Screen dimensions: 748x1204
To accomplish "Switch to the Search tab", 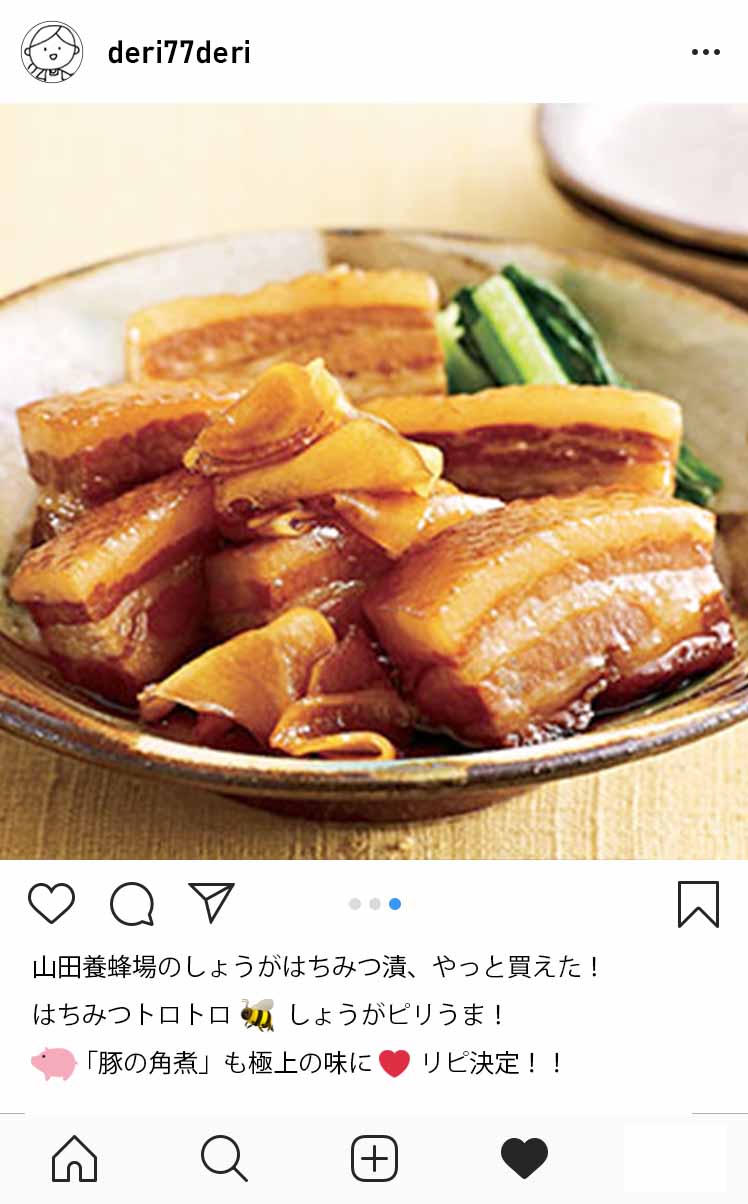I will (x=224, y=1159).
